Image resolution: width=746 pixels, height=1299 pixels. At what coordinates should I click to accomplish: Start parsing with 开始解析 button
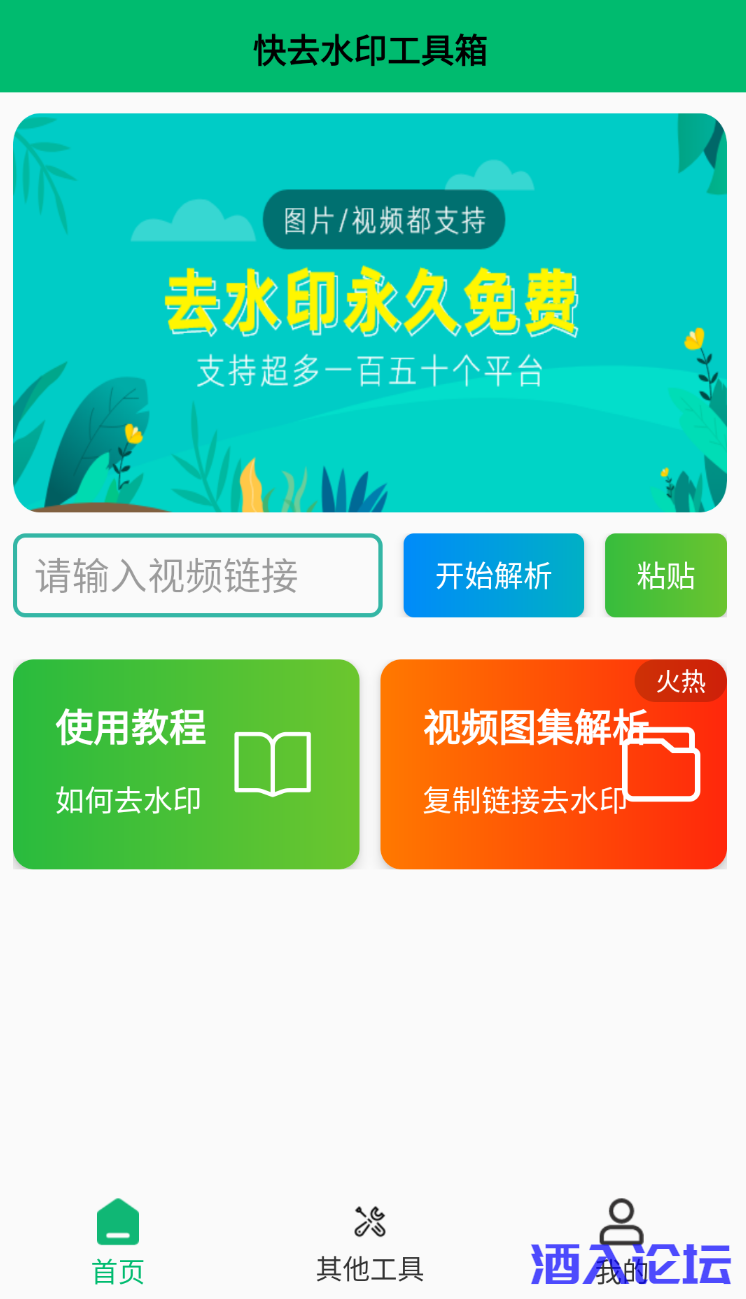point(493,575)
